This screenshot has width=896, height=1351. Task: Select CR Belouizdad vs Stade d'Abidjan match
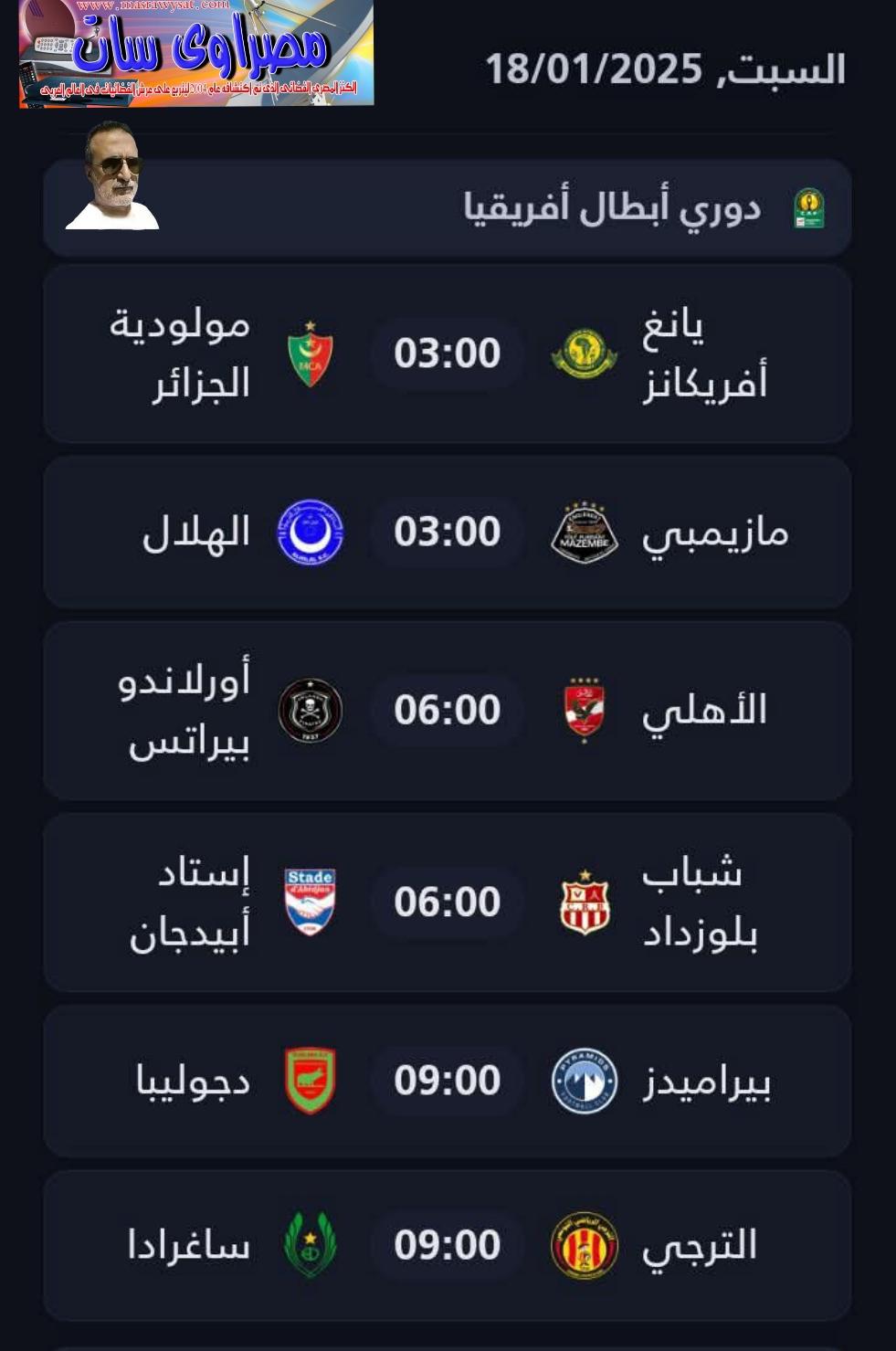[447, 902]
